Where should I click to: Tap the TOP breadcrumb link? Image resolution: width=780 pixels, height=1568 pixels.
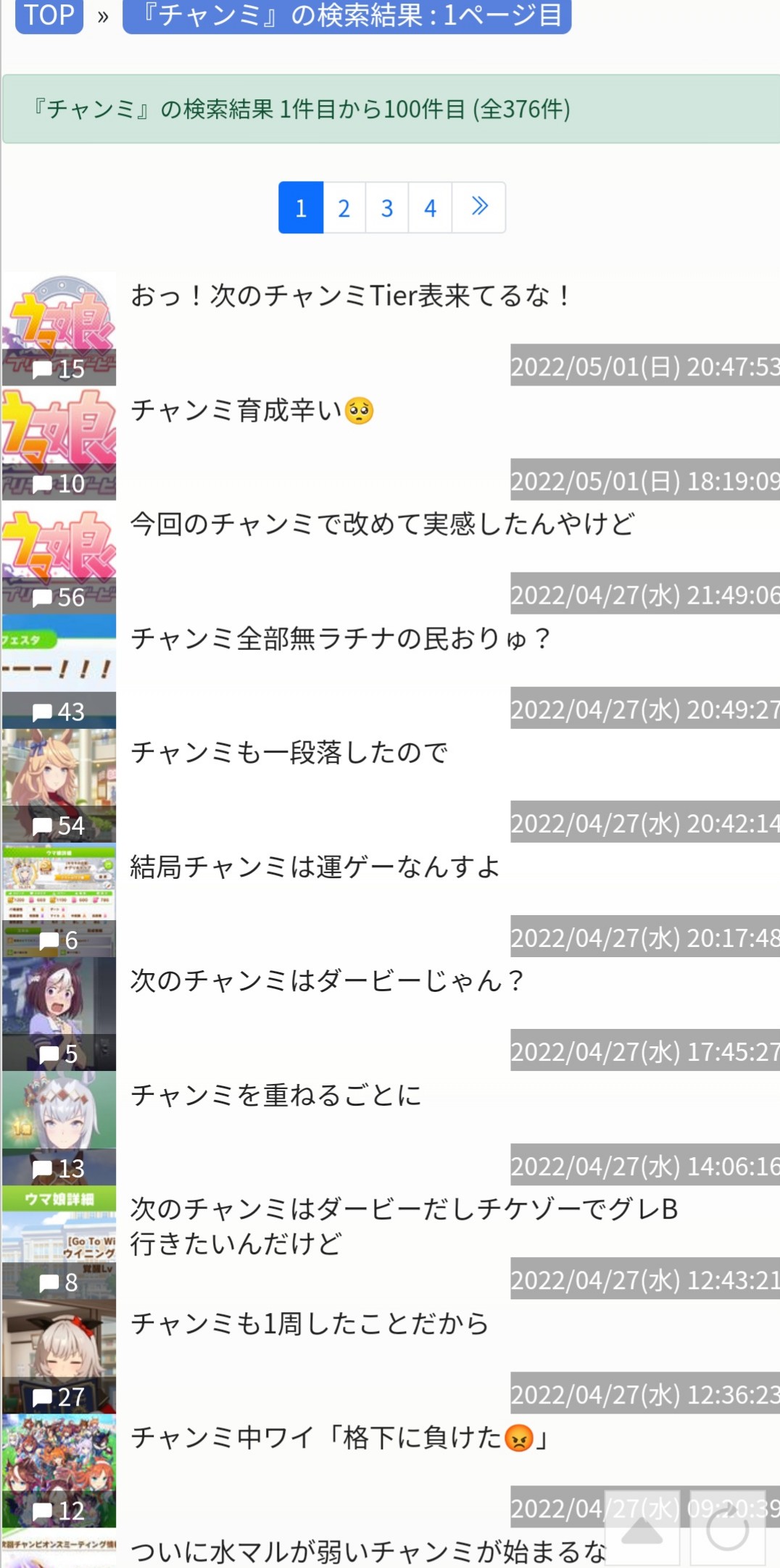(49, 14)
